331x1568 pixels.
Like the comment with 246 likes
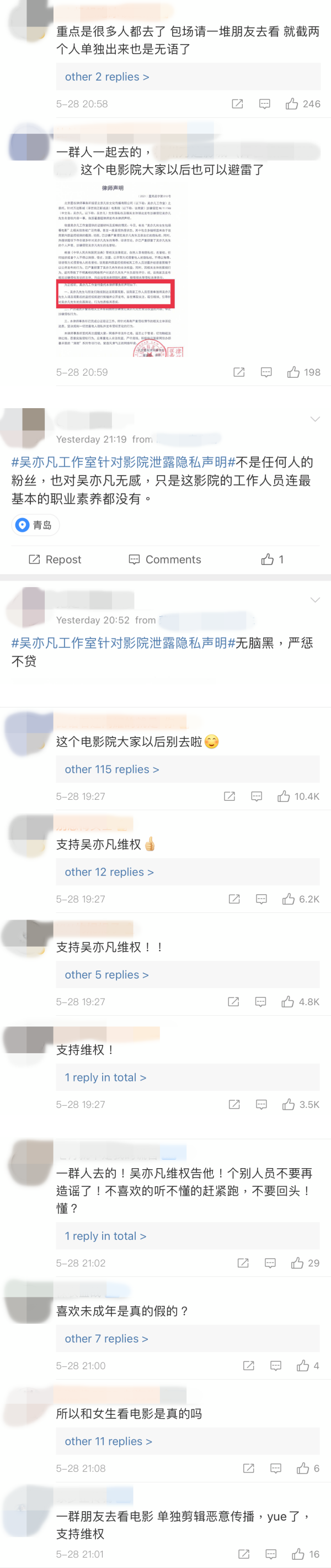[x=292, y=104]
